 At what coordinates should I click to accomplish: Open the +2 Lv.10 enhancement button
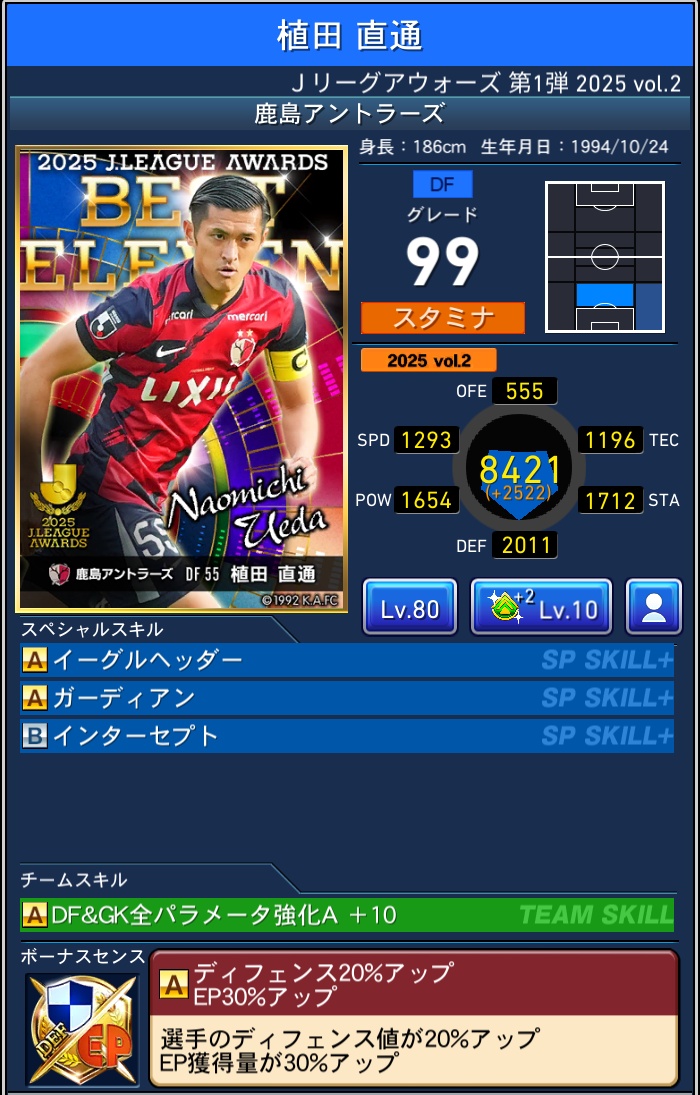point(541,607)
